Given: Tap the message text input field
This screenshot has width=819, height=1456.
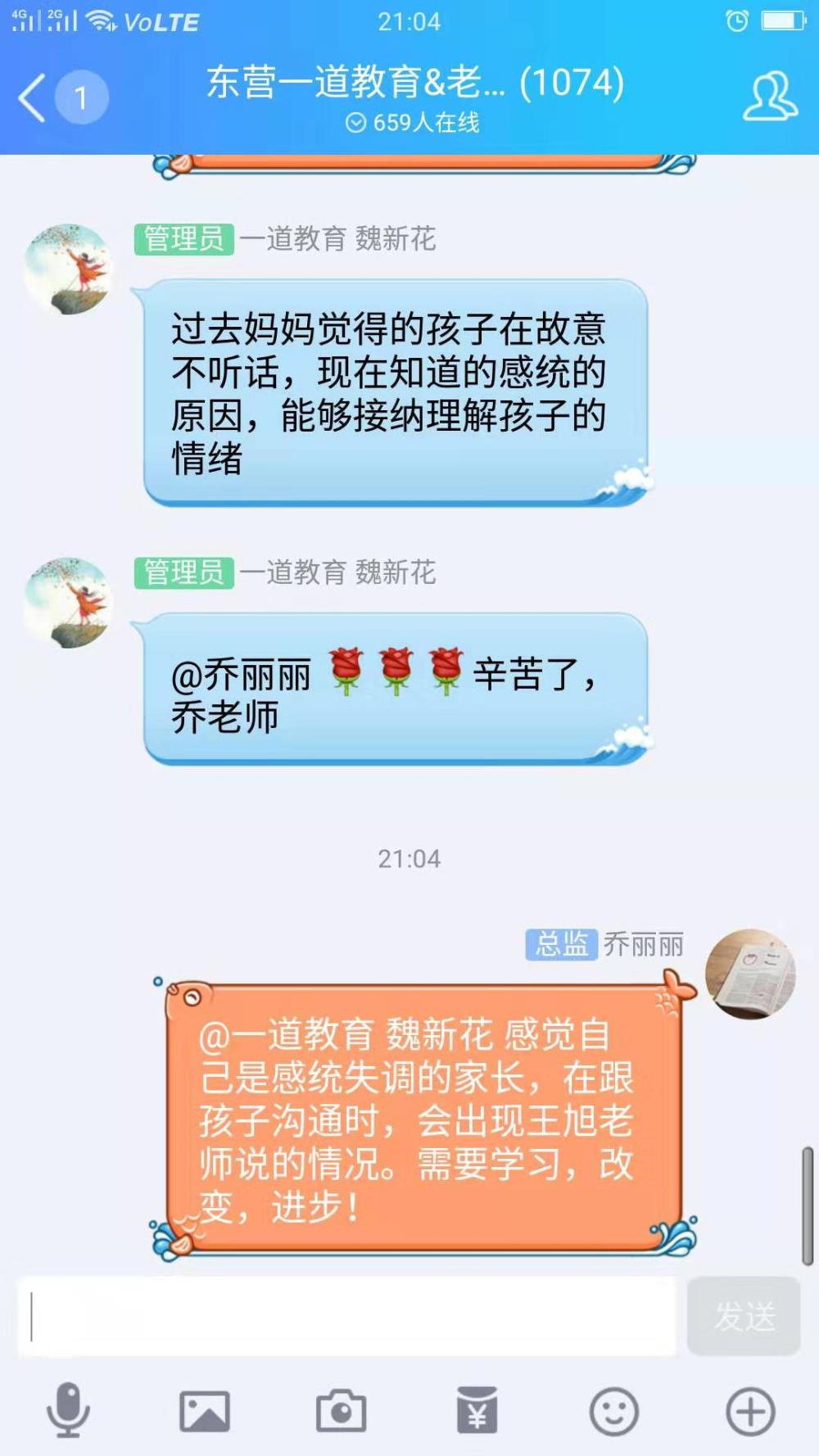Looking at the screenshot, I should tap(346, 1316).
